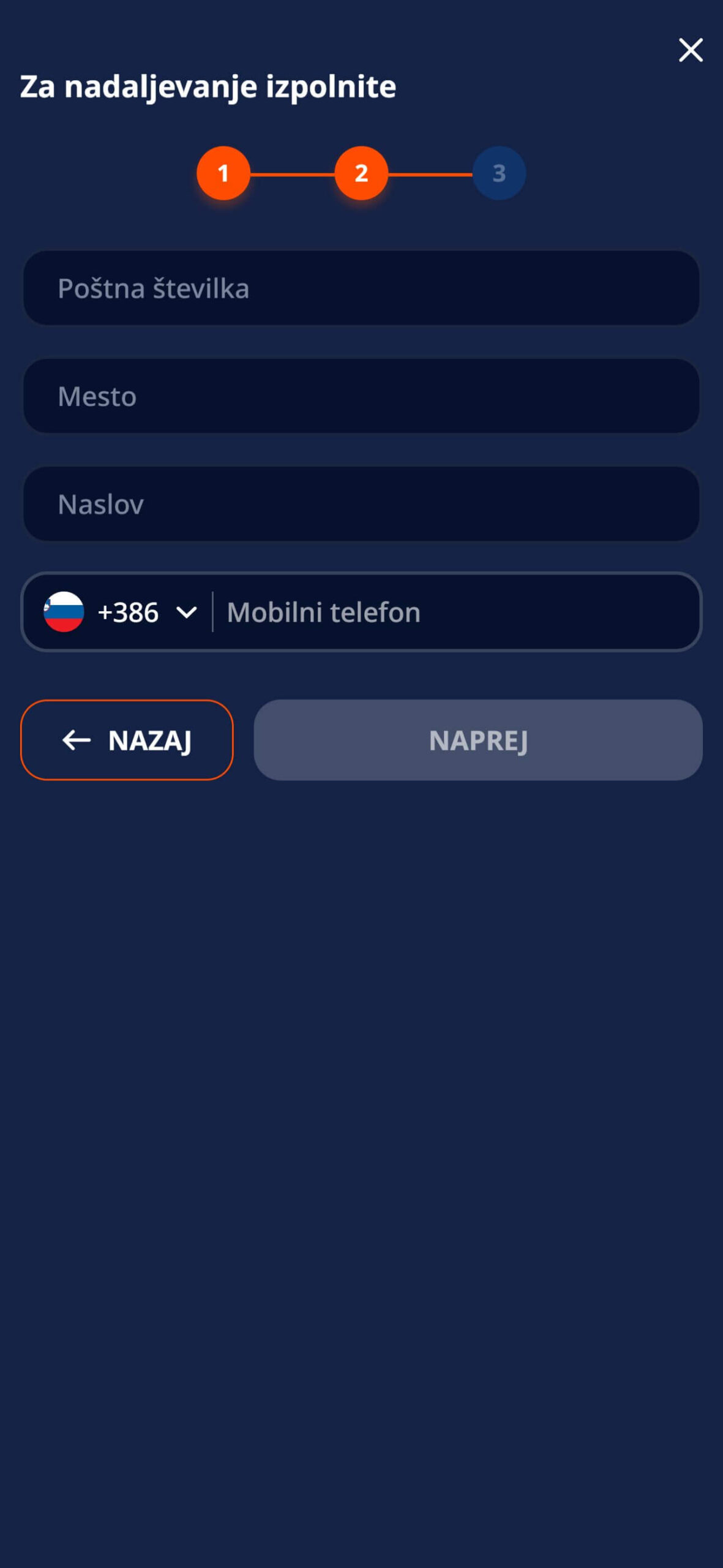This screenshot has height=1568, width=723.
Task: Focus the Mesto input field
Action: tap(361, 396)
